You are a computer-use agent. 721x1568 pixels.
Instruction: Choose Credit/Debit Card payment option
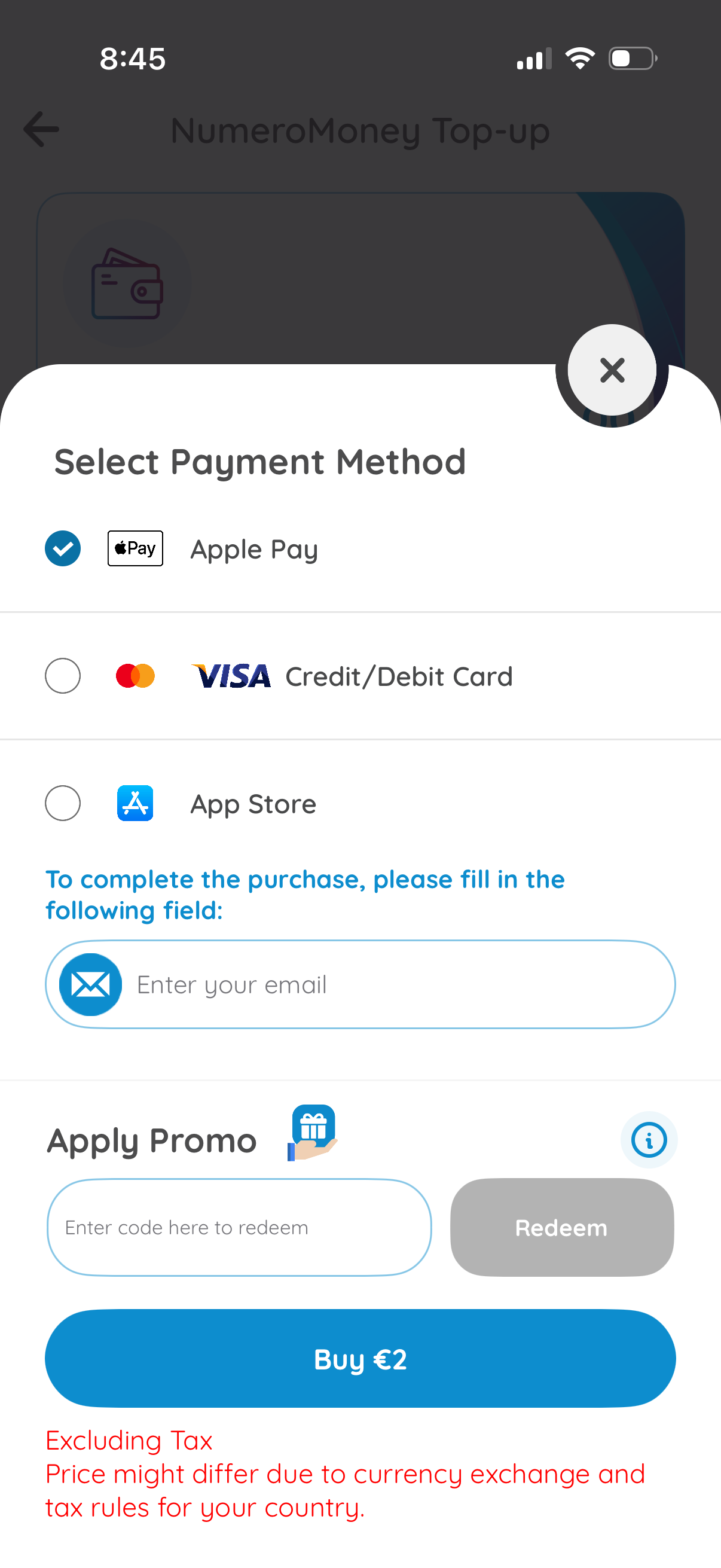pyautogui.click(x=63, y=676)
